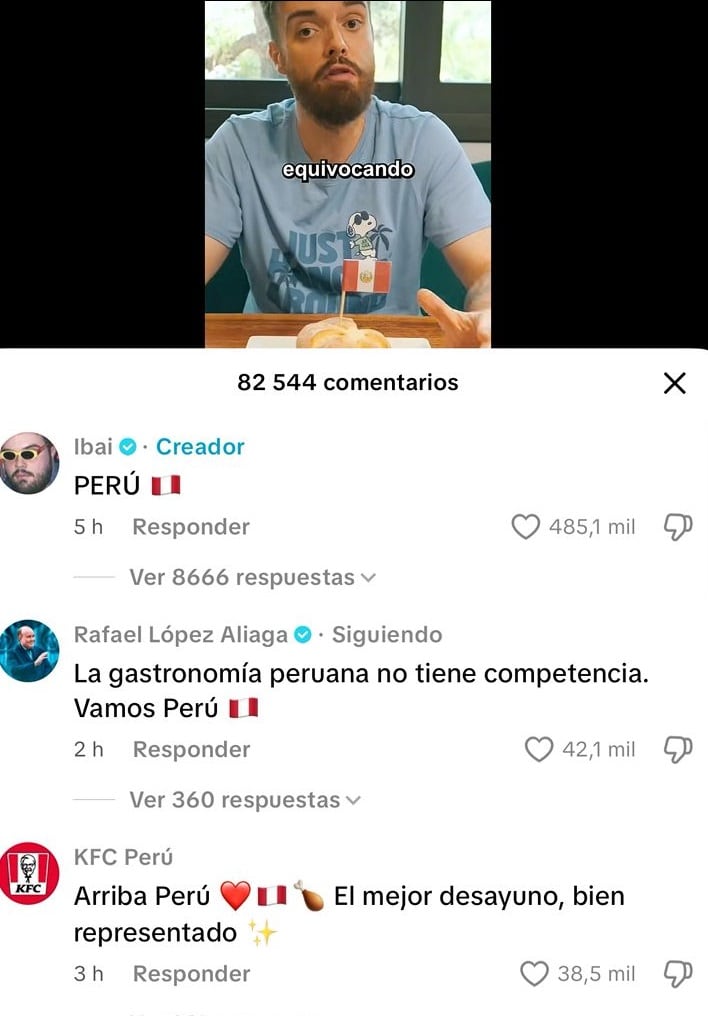Reply to Ibai's PERÚ comment
This screenshot has height=1020, width=708.
(x=190, y=527)
